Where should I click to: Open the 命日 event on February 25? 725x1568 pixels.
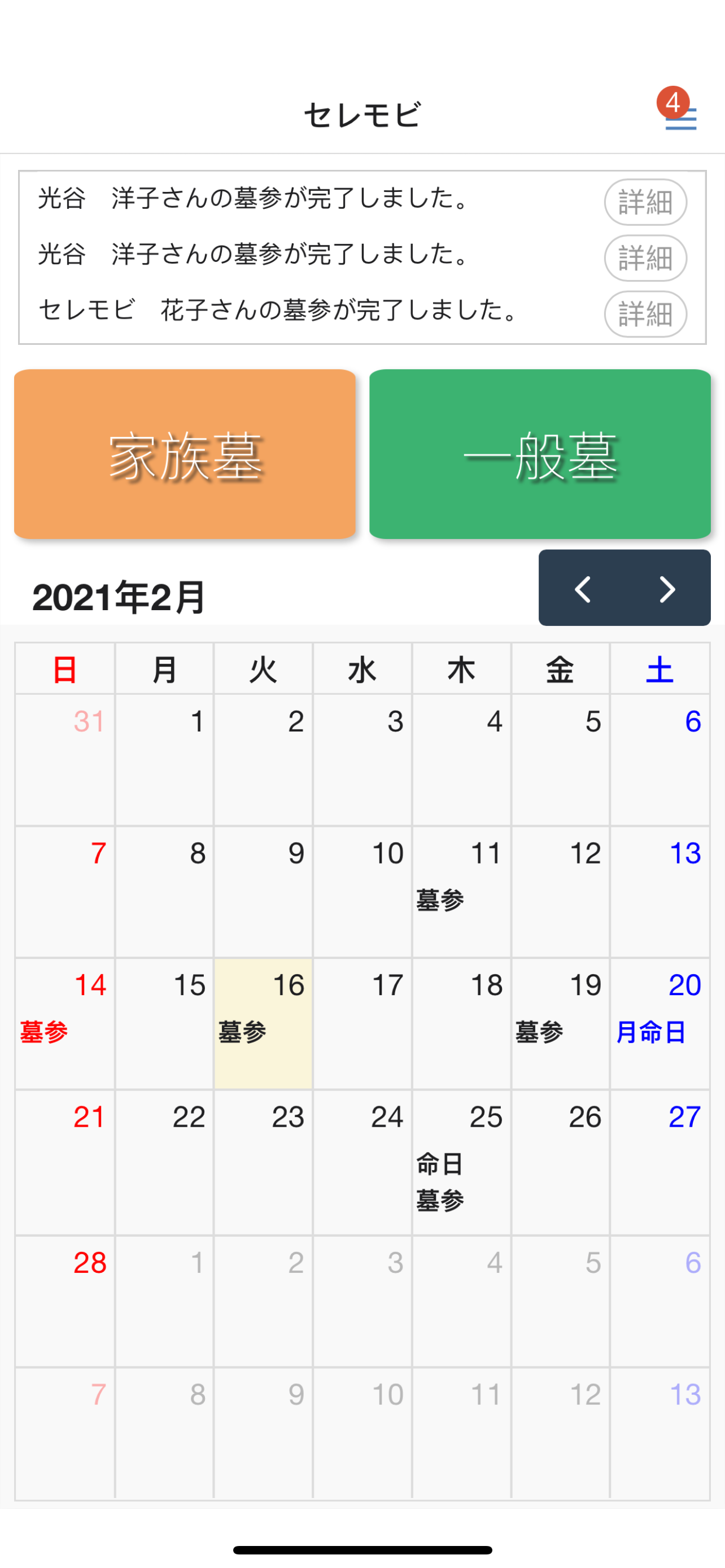(440, 1164)
